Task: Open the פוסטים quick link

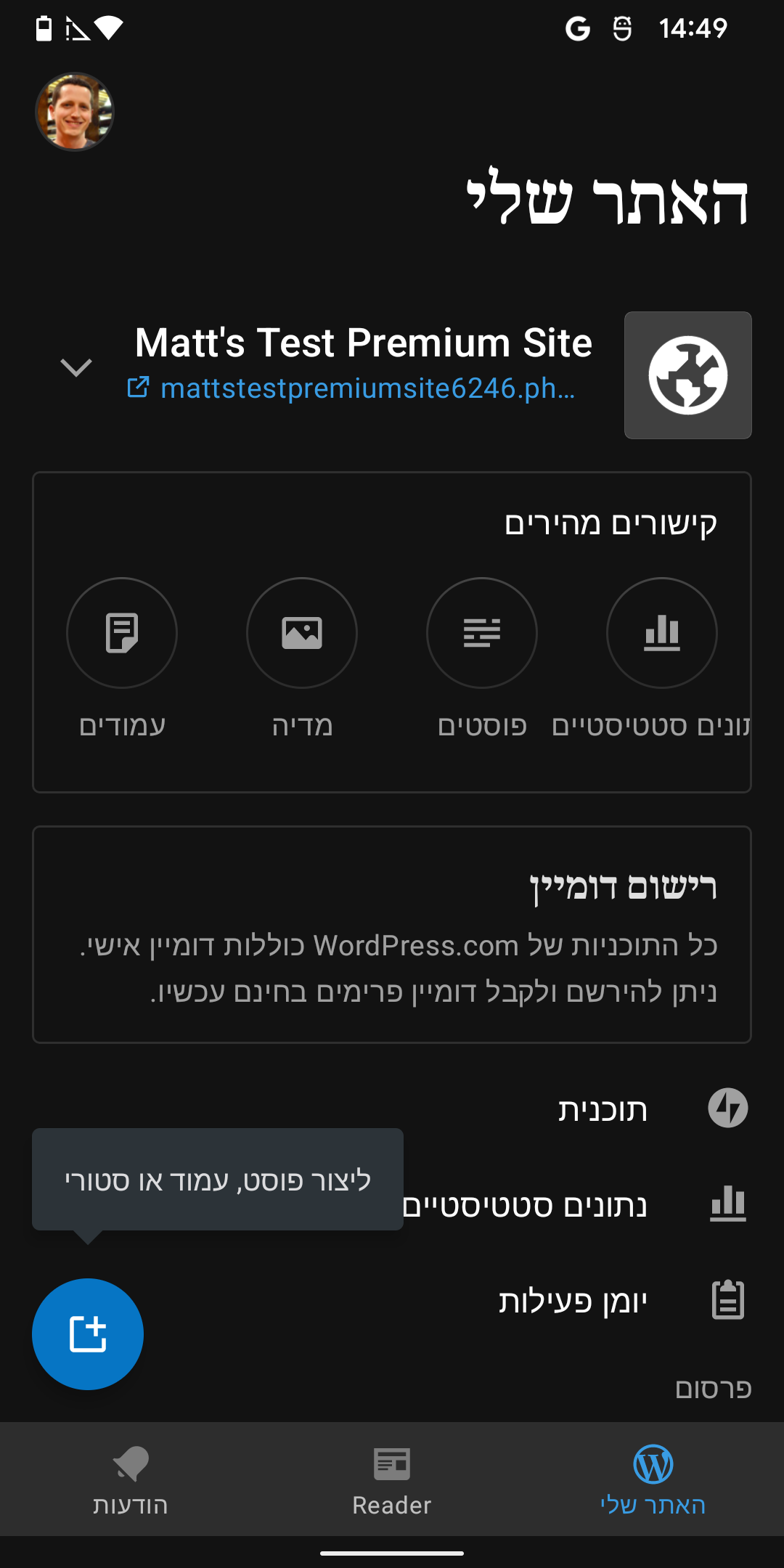Action: [x=482, y=633]
